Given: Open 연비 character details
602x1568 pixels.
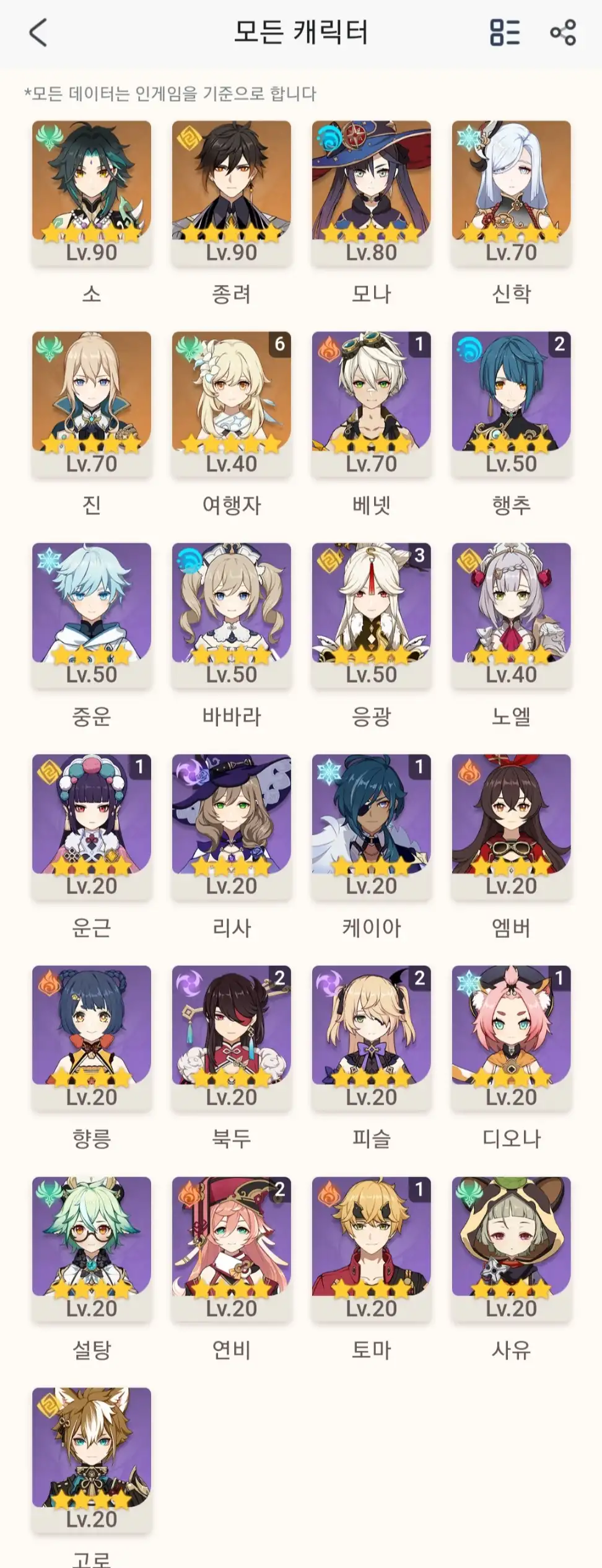Looking at the screenshot, I should (232, 1249).
